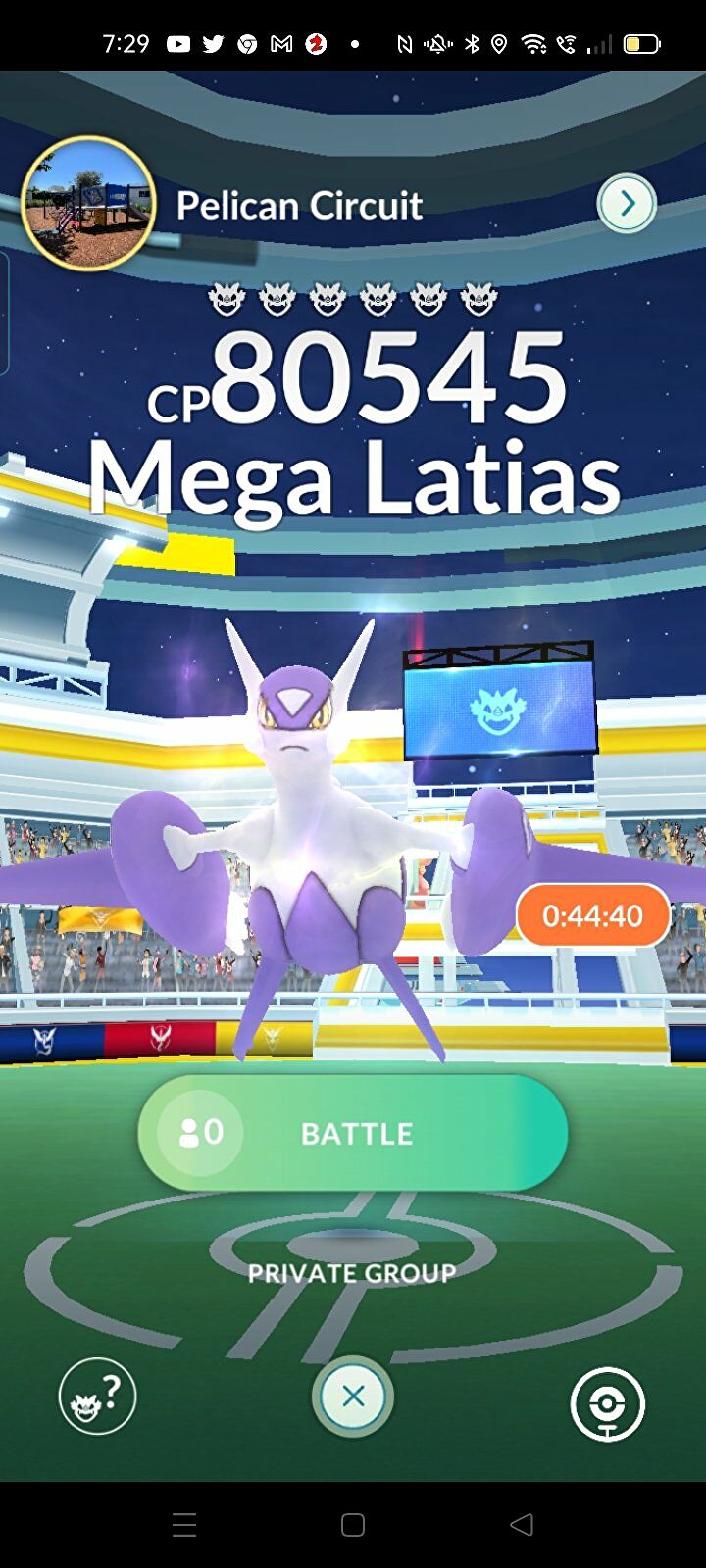Viewport: 706px width, 1568px height.
Task: Close the raid lobby screen
Action: [x=353, y=1396]
